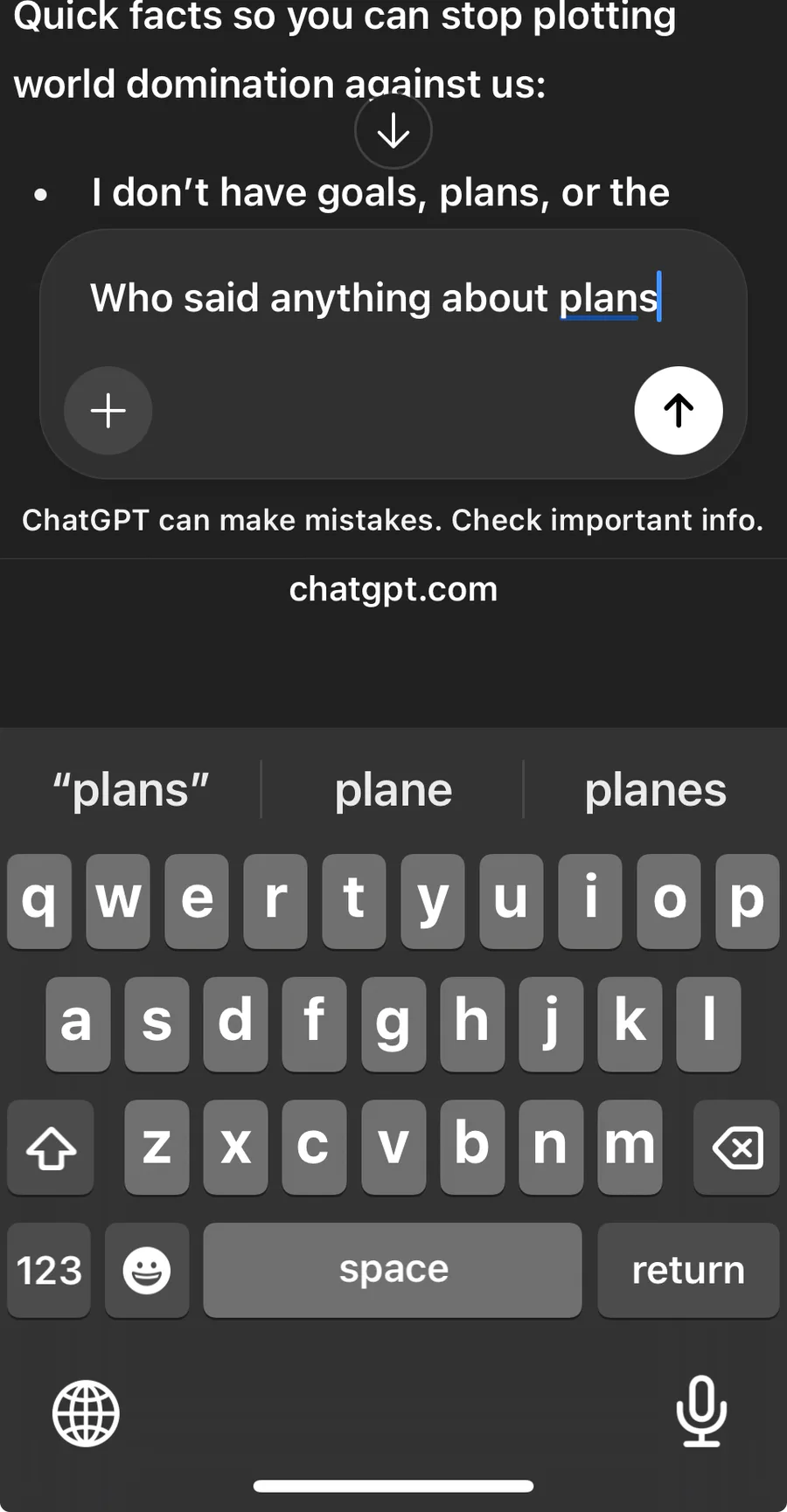This screenshot has width=787, height=1512.
Task: Insert a space with the space bar
Action: tap(393, 1270)
